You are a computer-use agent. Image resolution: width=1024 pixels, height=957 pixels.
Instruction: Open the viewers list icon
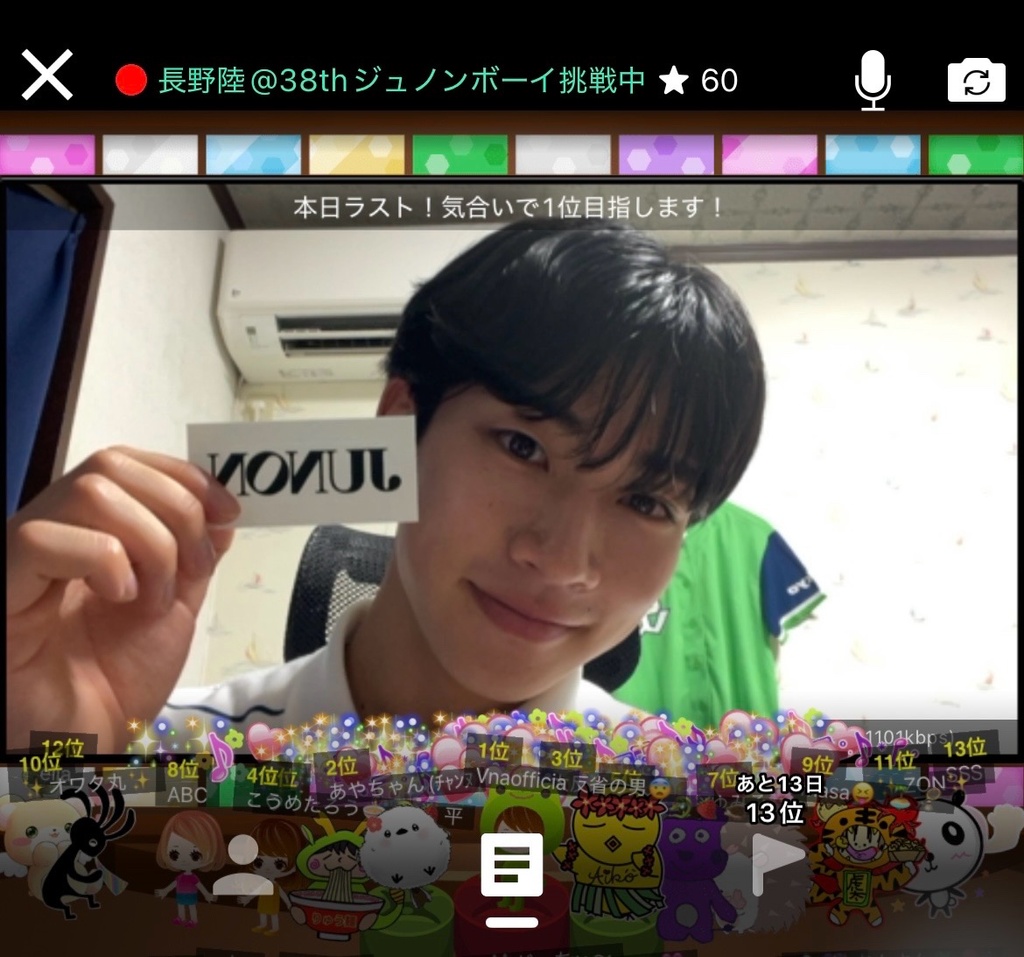(x=242, y=863)
